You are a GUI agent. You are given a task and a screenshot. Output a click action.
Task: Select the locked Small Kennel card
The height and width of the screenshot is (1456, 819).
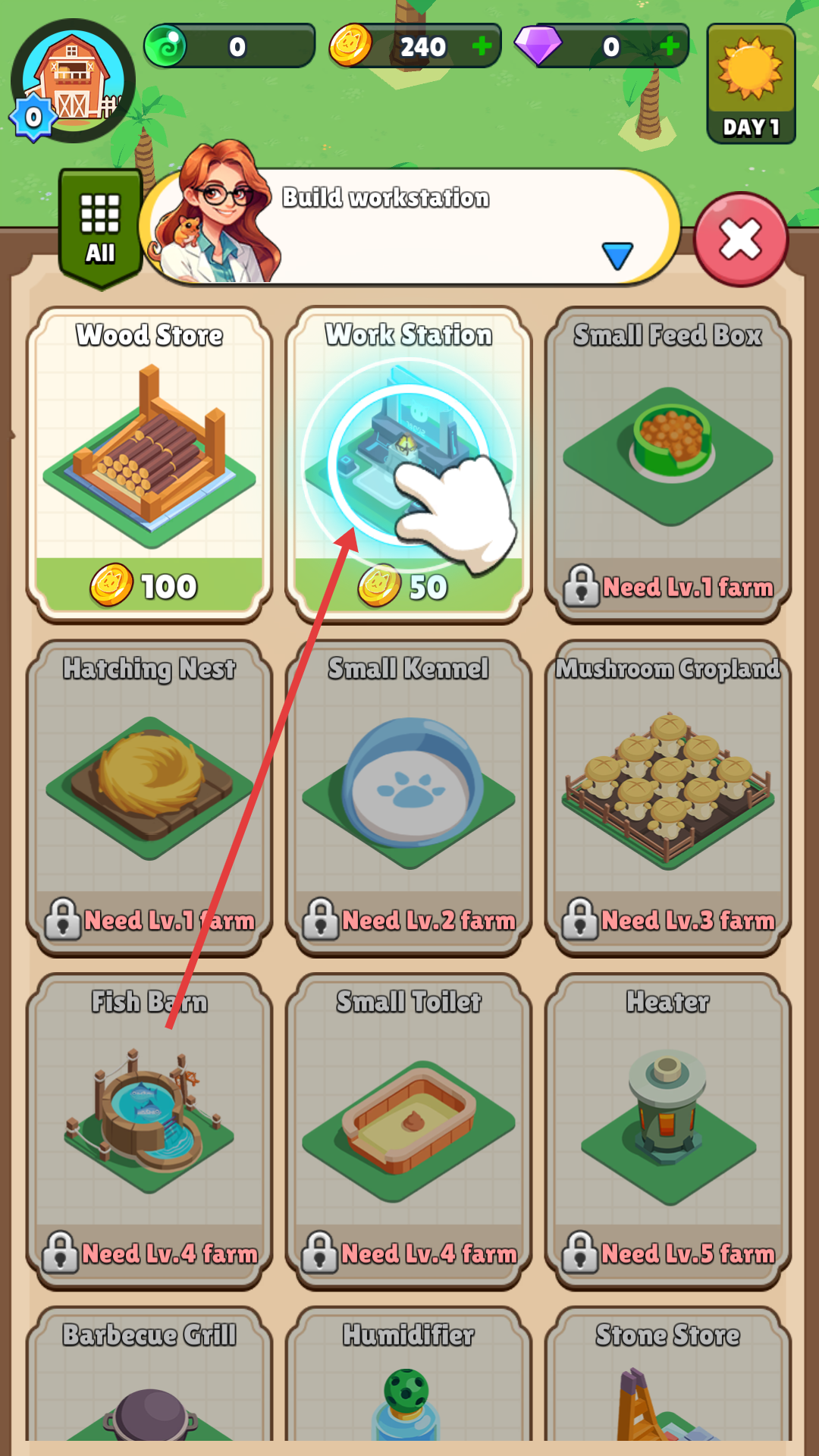tap(409, 796)
